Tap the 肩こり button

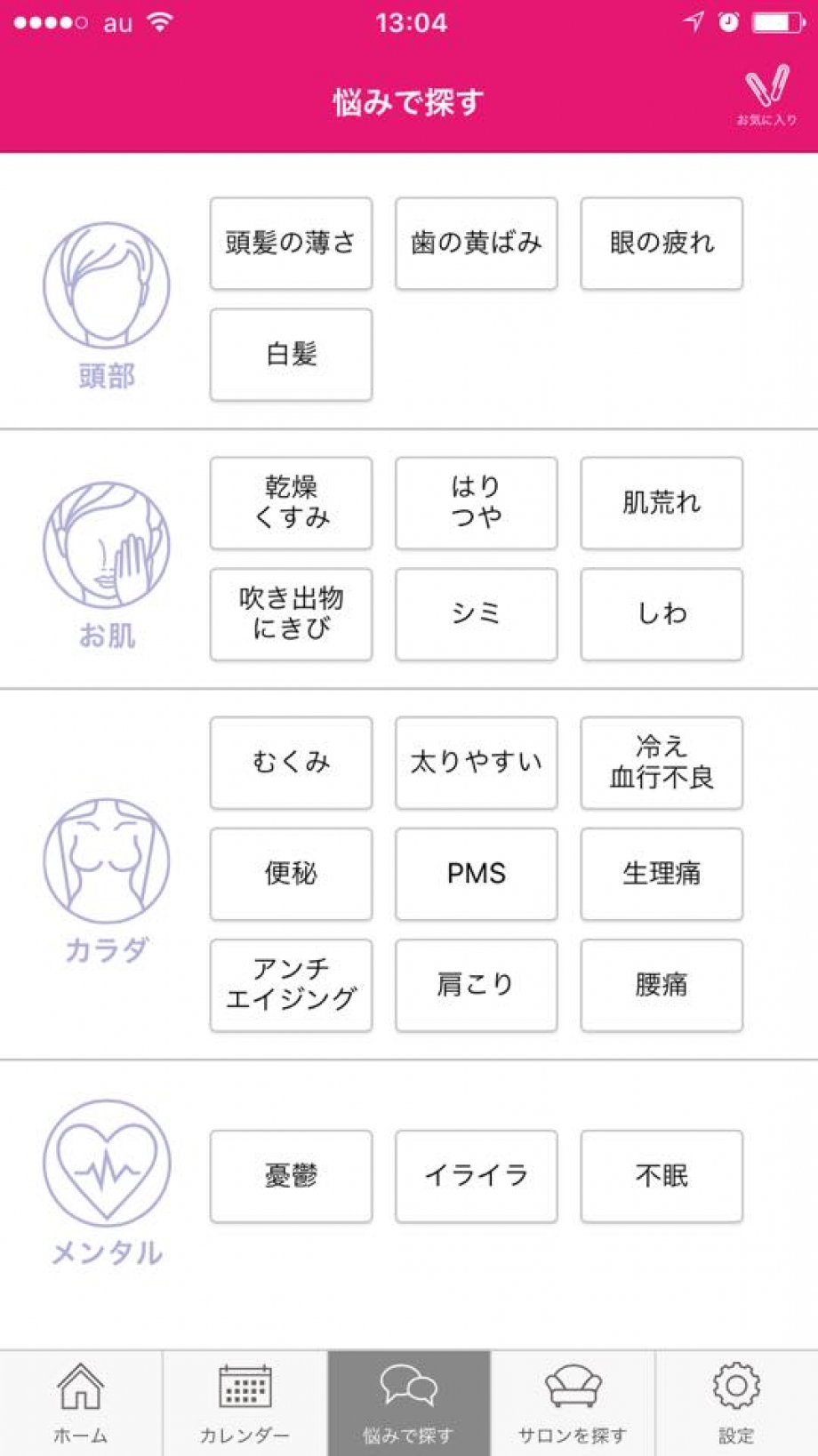pos(476,984)
